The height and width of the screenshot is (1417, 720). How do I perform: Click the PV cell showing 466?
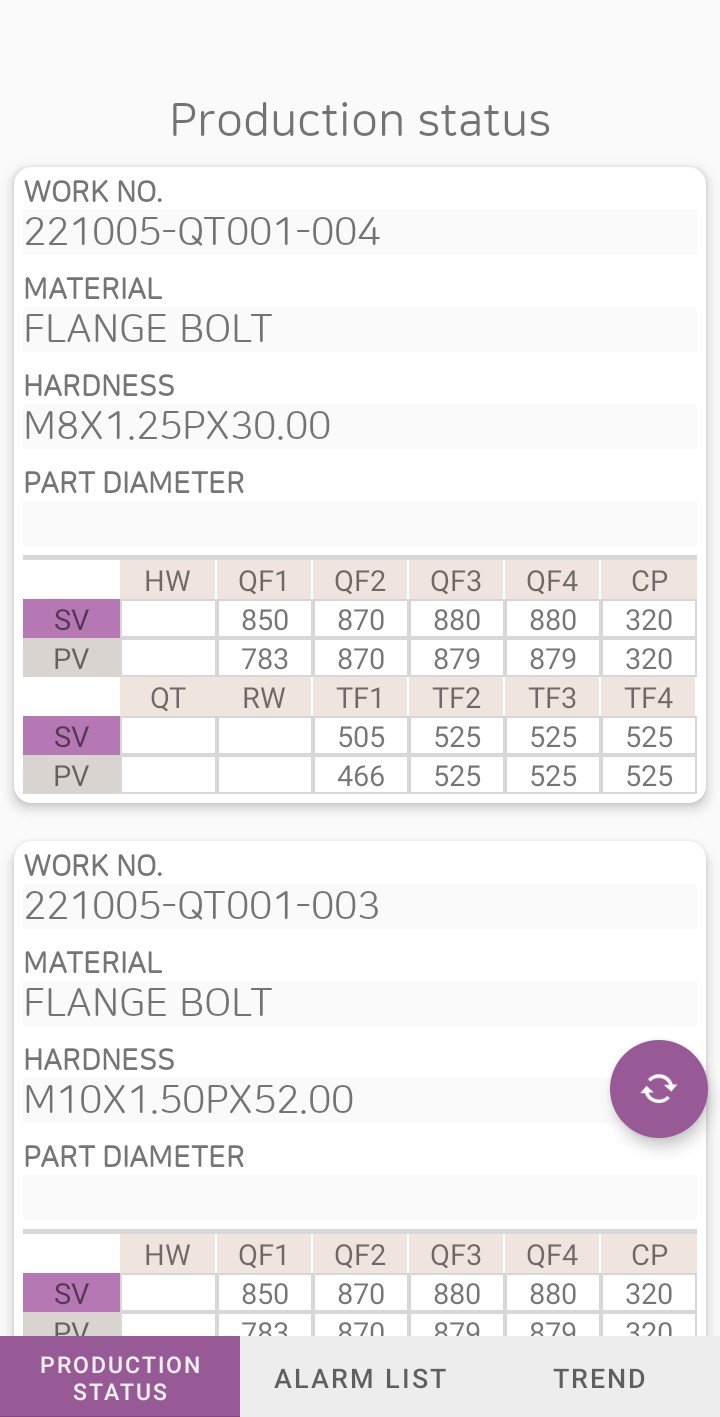359,775
